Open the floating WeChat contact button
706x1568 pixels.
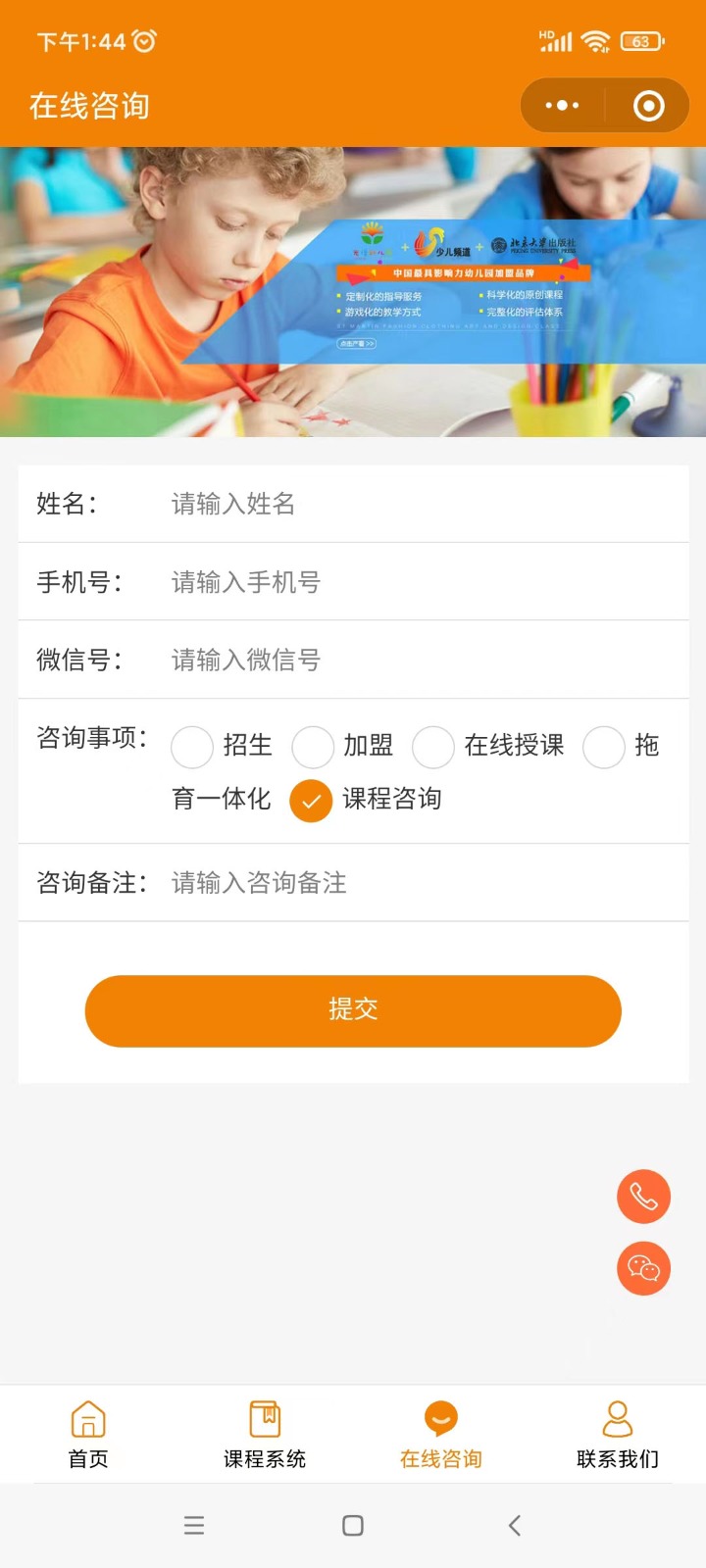[x=643, y=1269]
